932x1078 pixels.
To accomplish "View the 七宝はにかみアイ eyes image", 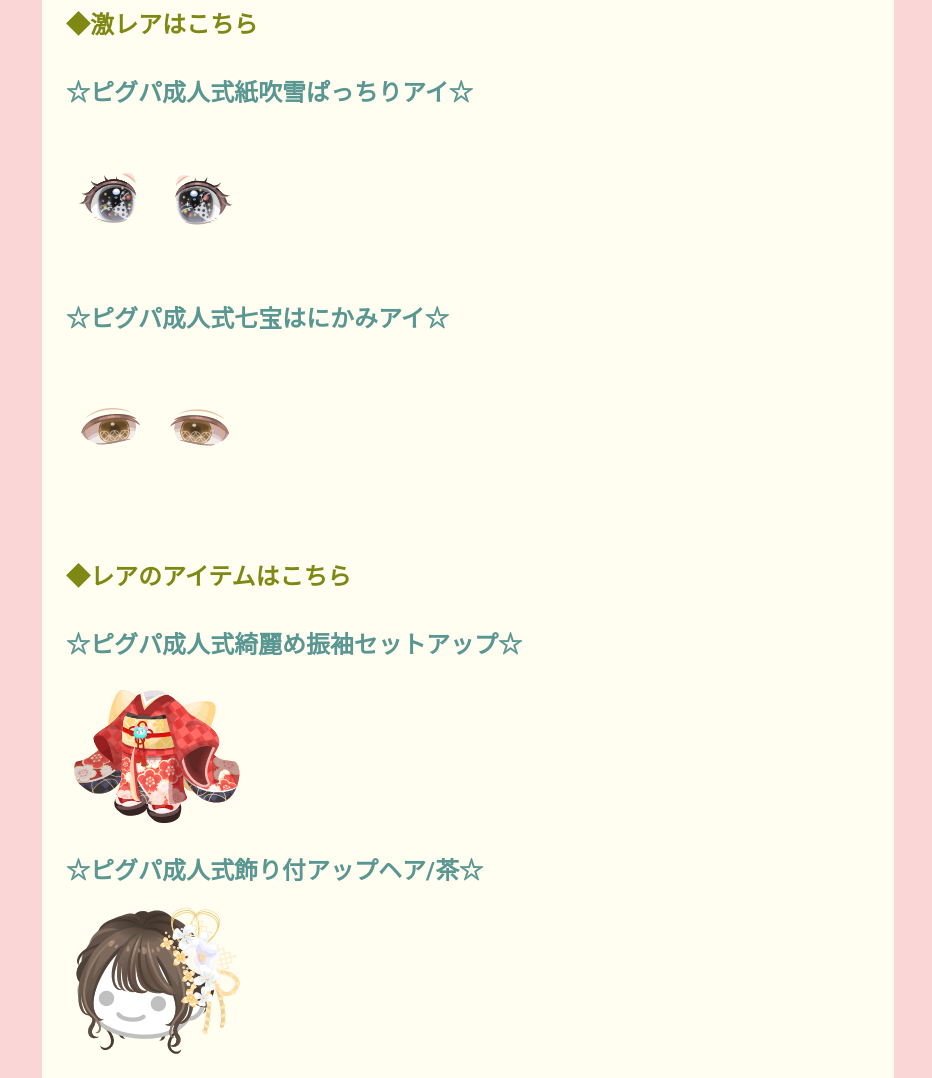I will point(155,427).
